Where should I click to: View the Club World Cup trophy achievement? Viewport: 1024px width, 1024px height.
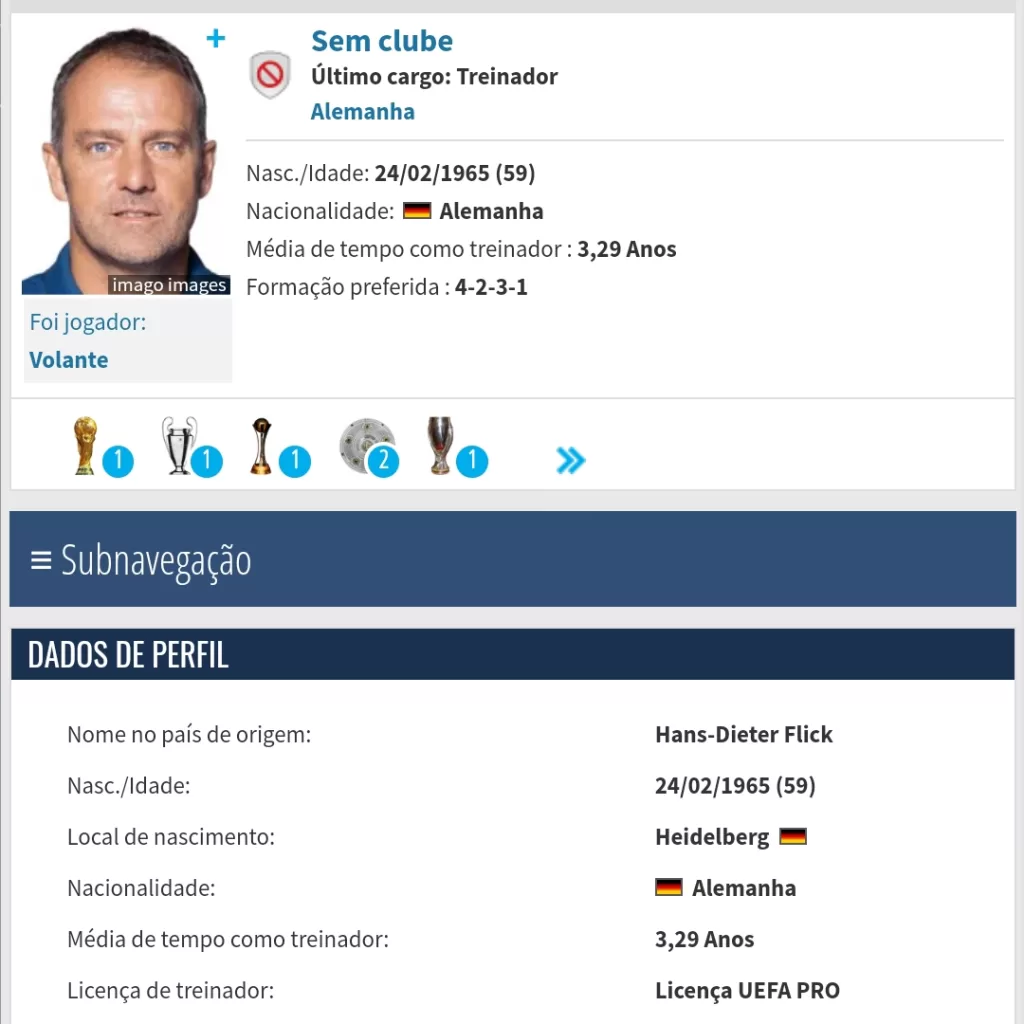pos(263,446)
